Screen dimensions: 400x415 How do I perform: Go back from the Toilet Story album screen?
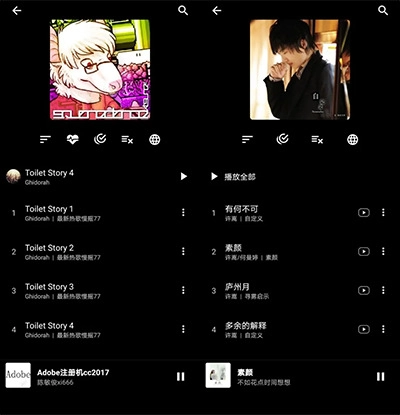pos(17,11)
